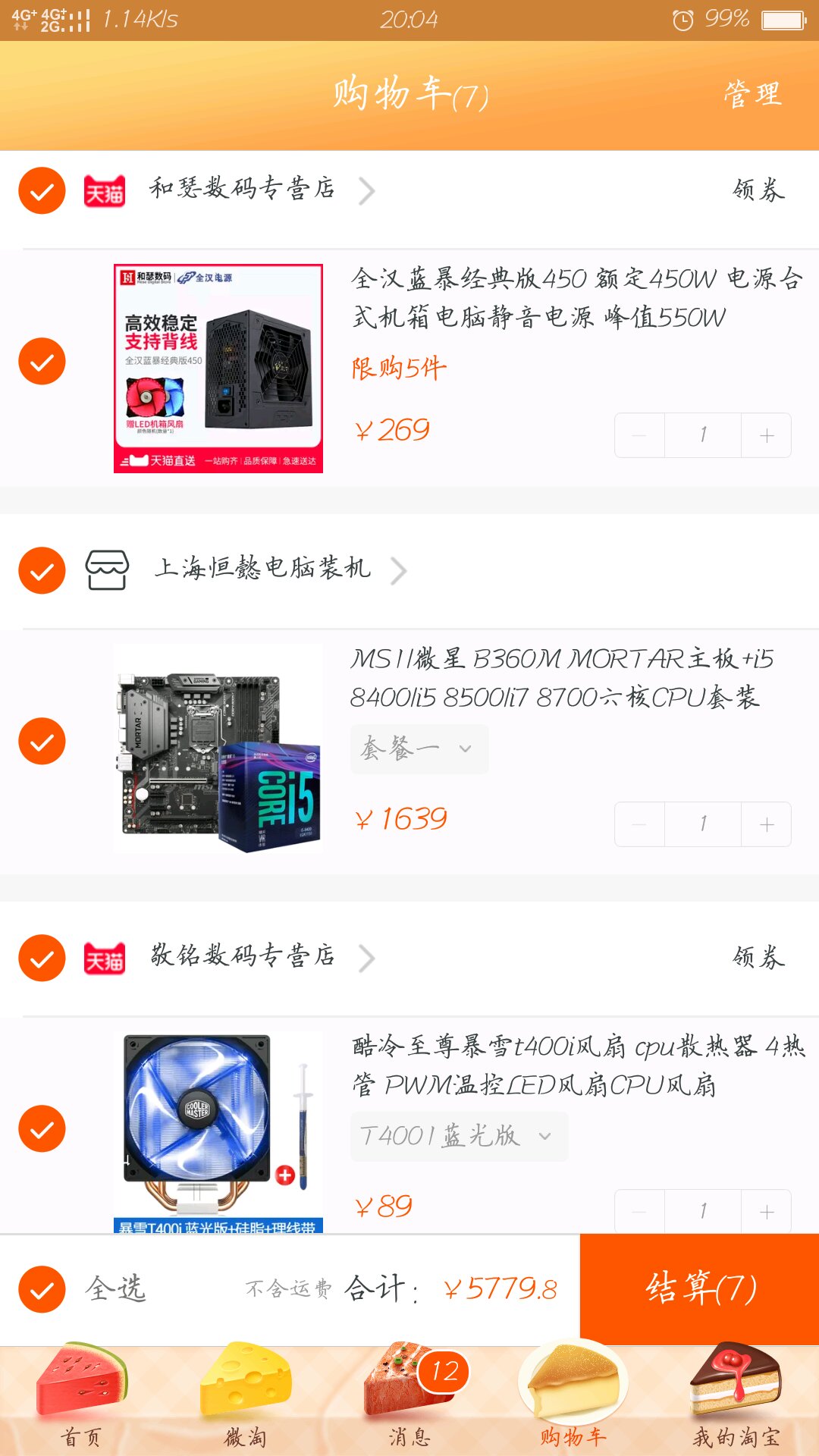Screen dimensions: 819x1456
Task: Deselect all items from 敬铭数码专营店
Action: 42,958
